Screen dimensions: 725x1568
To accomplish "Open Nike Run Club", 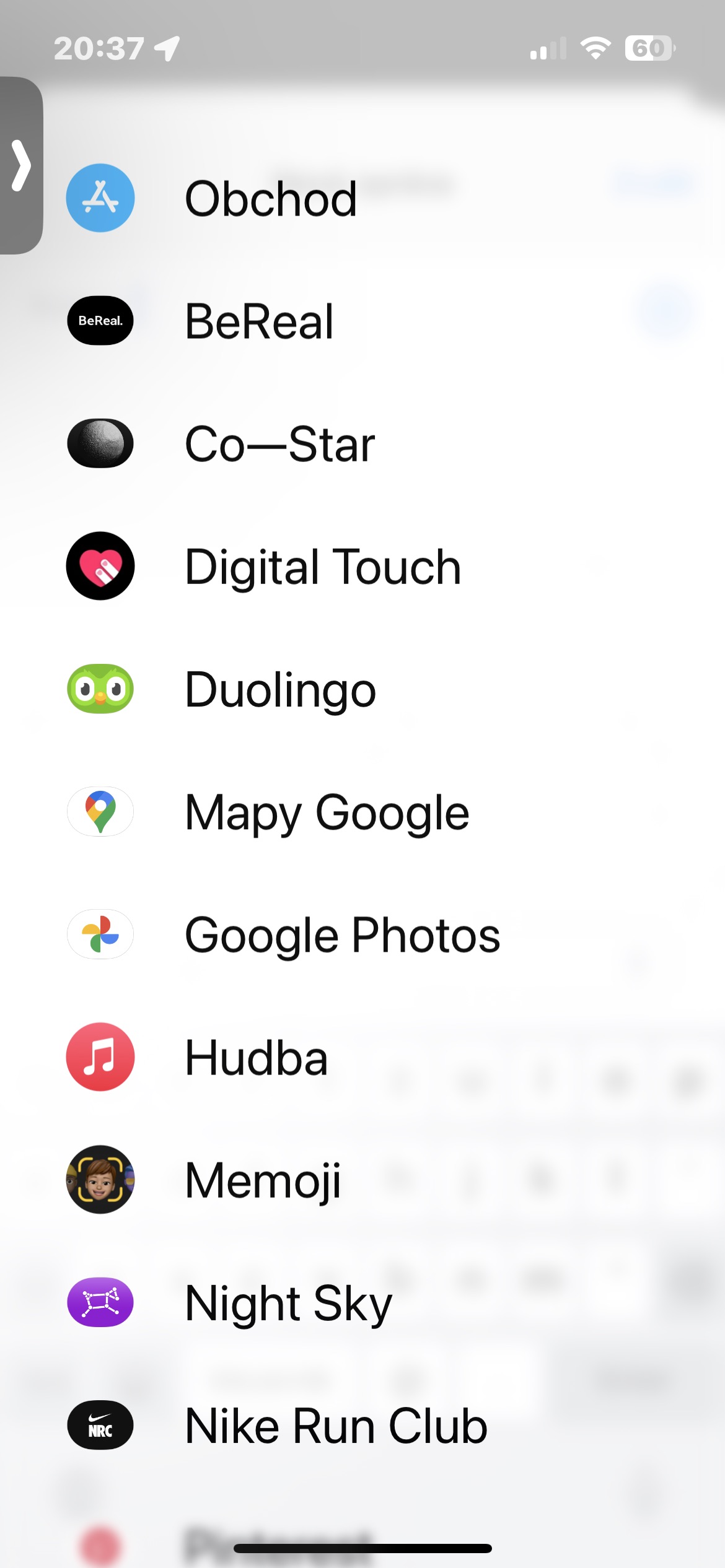I will [362, 1424].
